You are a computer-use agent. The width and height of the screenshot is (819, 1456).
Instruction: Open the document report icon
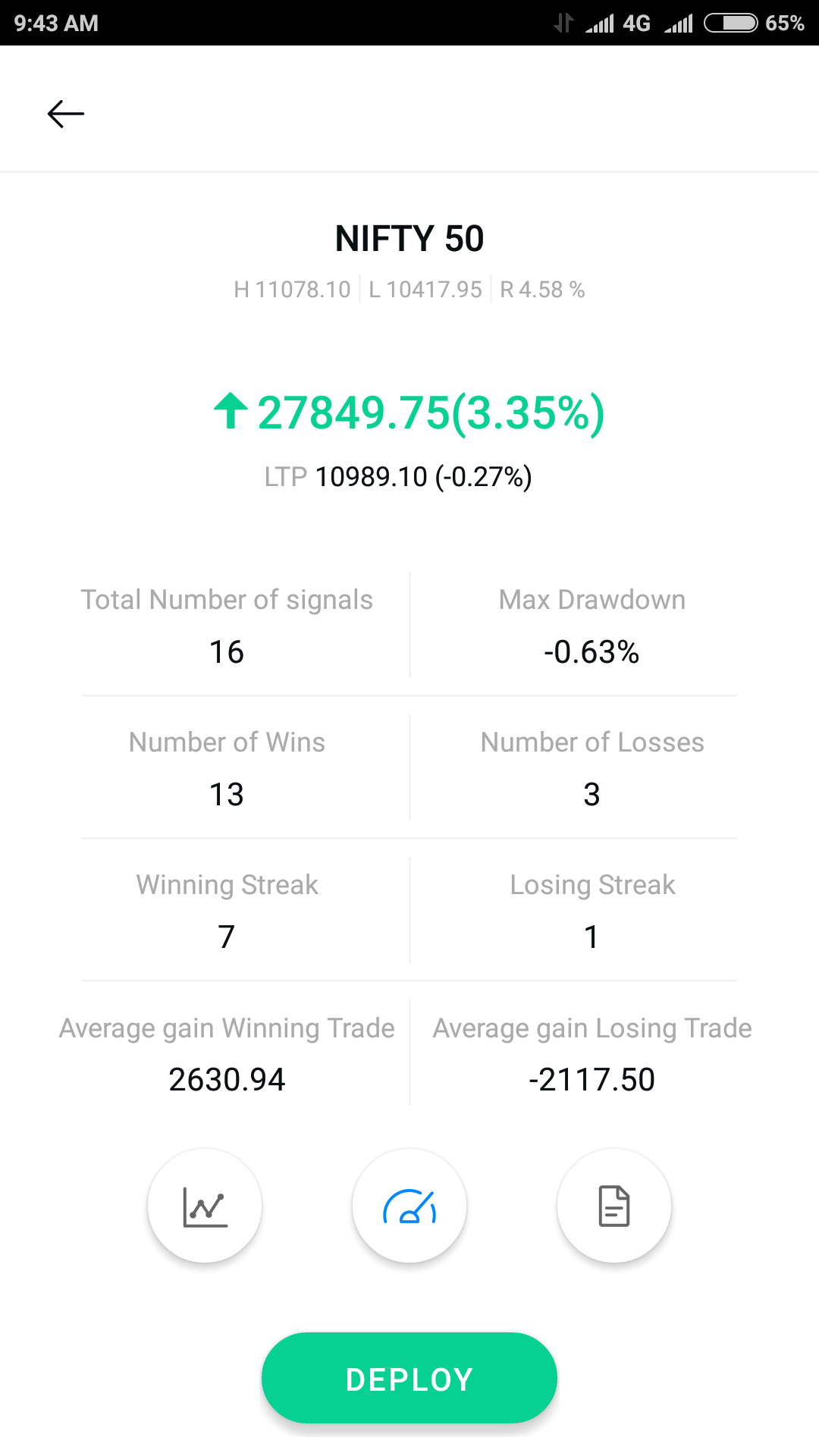(x=614, y=1206)
